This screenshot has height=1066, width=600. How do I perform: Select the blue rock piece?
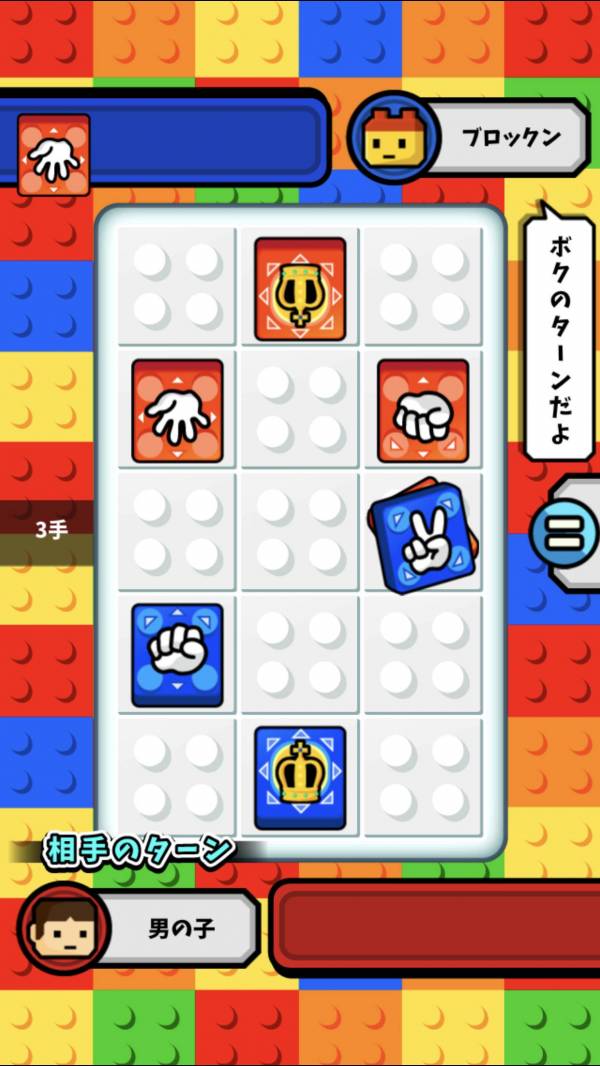pyautogui.click(x=177, y=652)
